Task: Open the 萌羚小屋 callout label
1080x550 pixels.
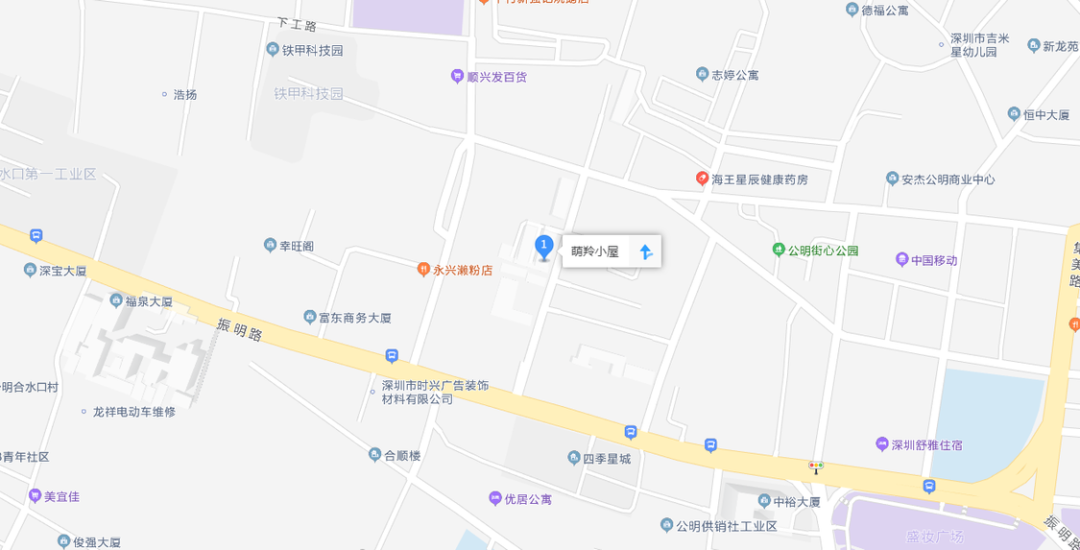Action: (x=595, y=252)
